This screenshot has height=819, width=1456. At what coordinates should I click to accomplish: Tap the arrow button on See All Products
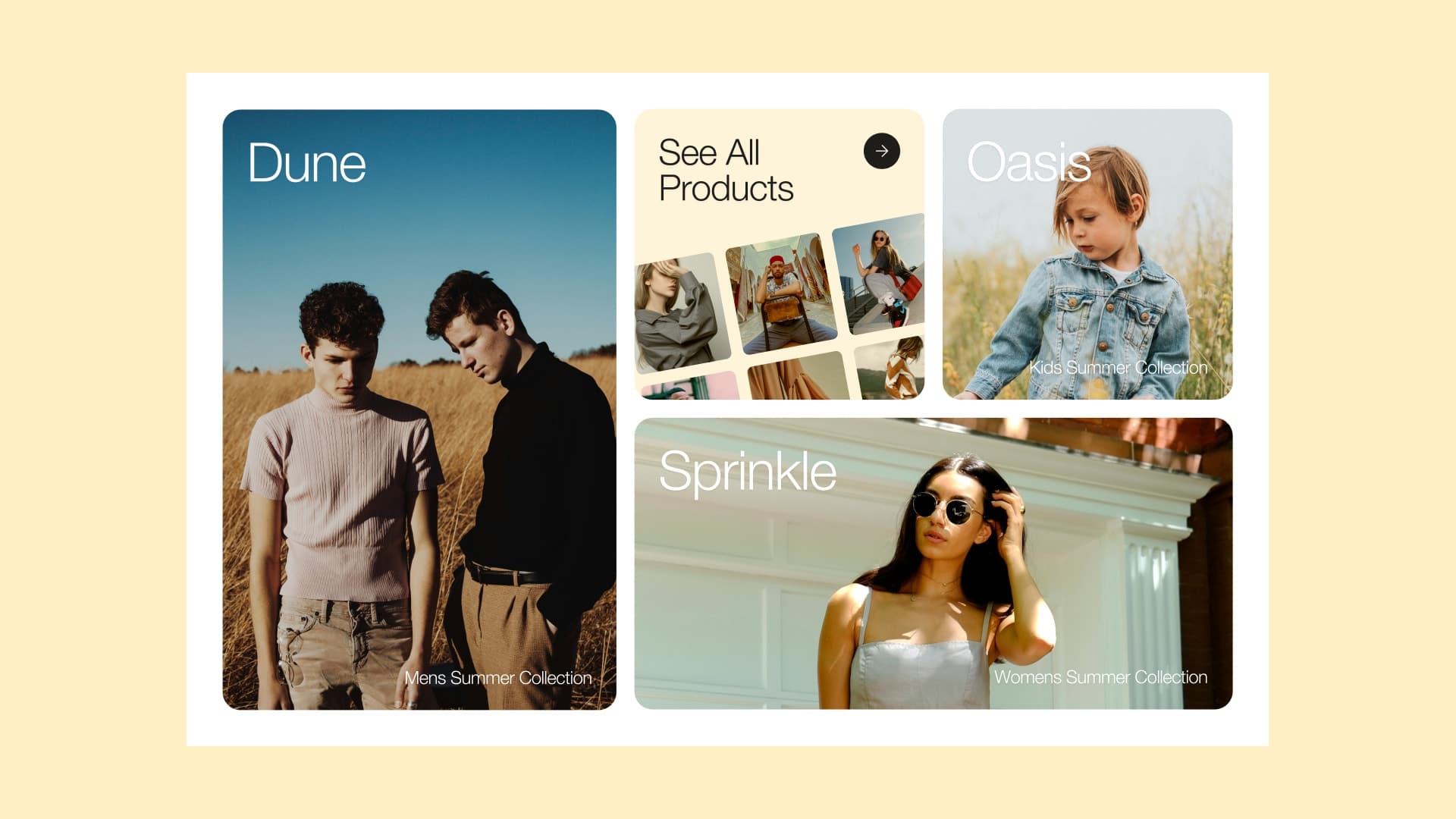tap(881, 151)
